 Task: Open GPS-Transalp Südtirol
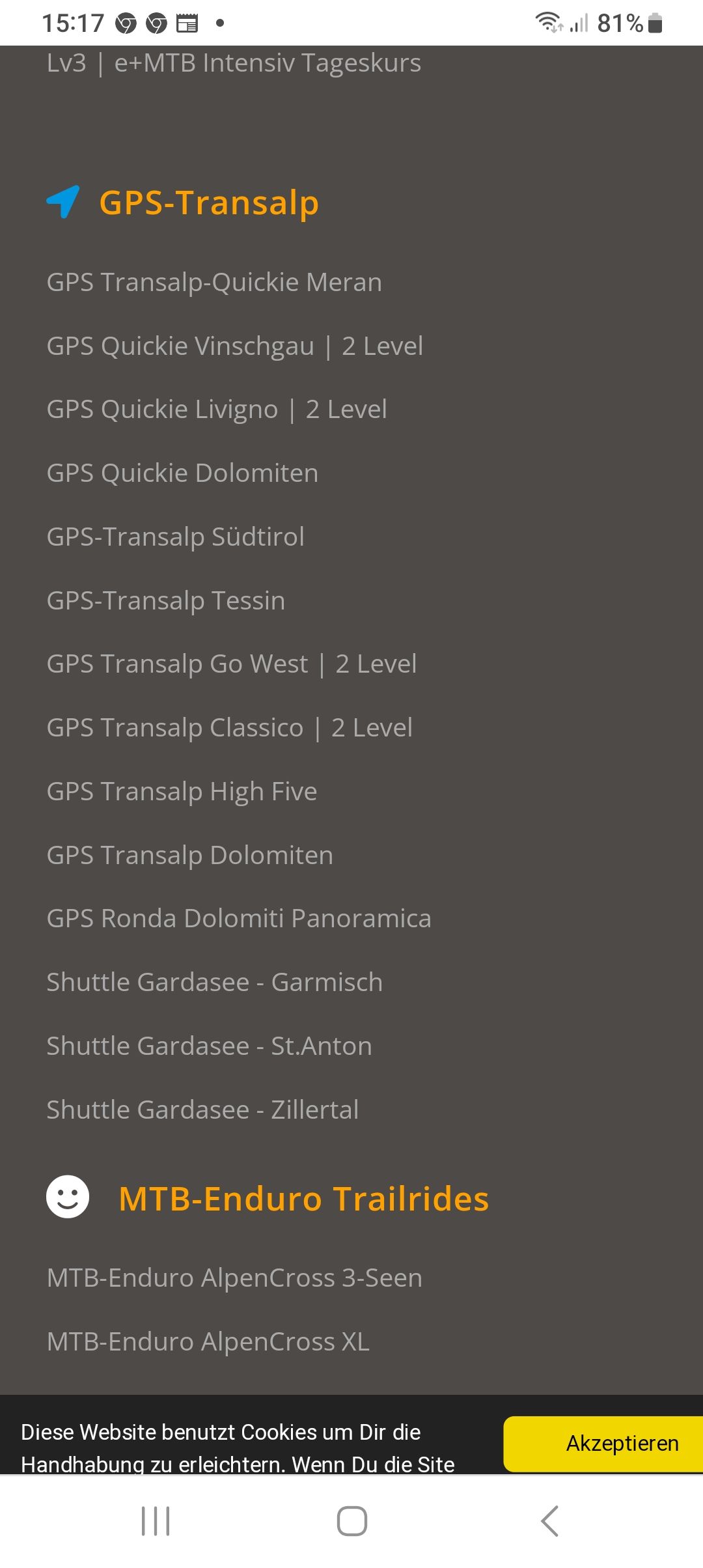175,537
